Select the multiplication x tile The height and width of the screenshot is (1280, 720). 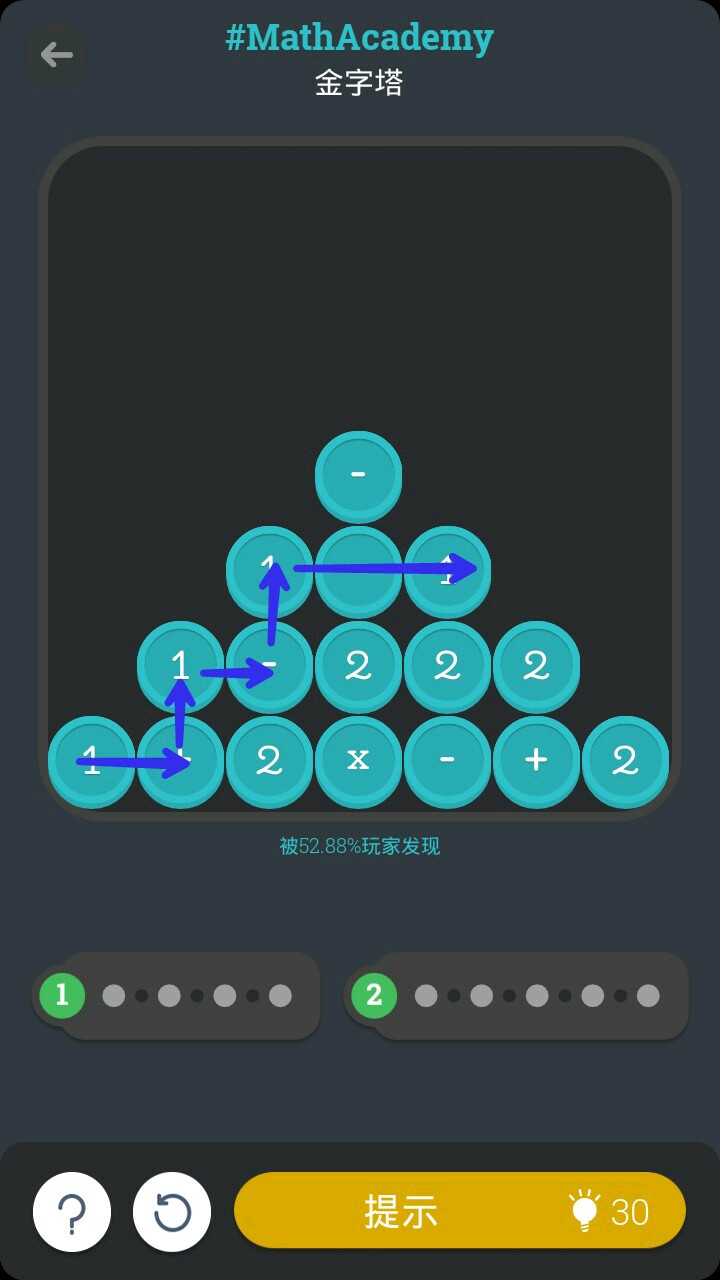(x=358, y=760)
